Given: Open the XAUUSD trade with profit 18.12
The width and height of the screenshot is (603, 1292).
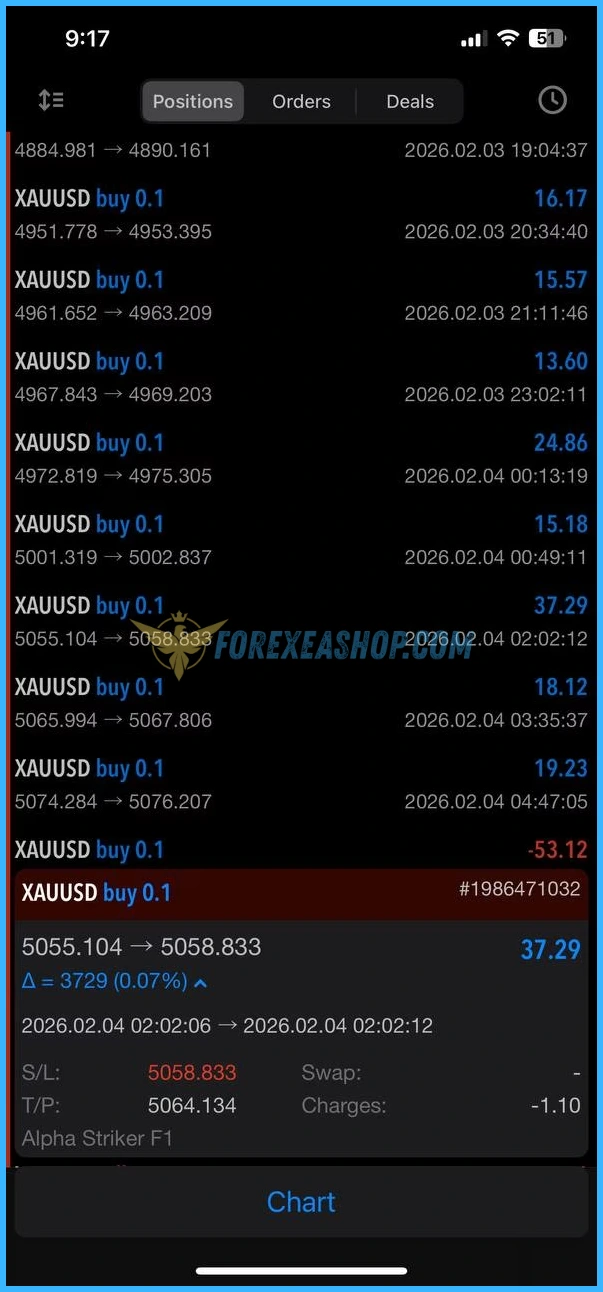Looking at the screenshot, I should click(300, 703).
